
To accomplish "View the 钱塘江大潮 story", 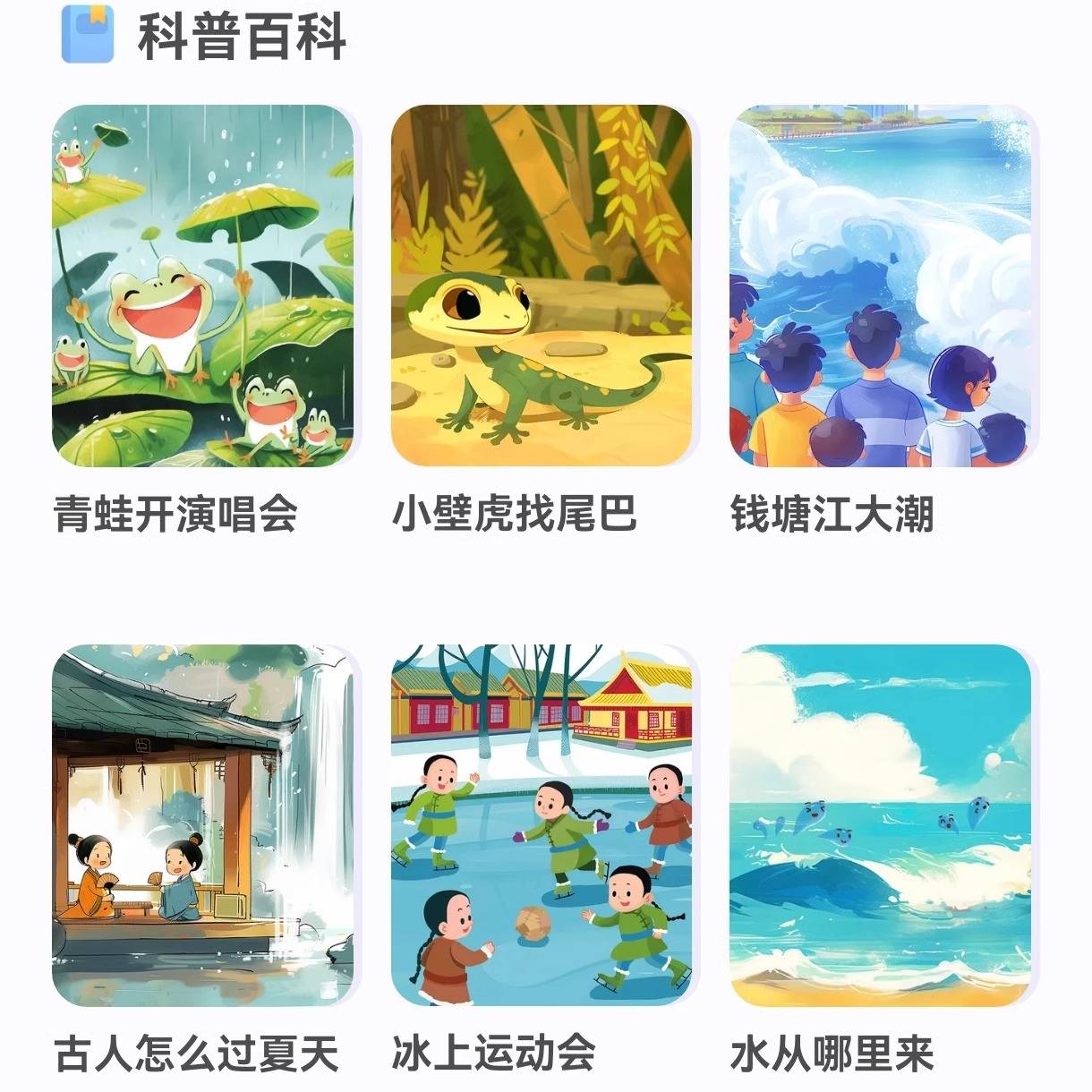I will (x=881, y=286).
